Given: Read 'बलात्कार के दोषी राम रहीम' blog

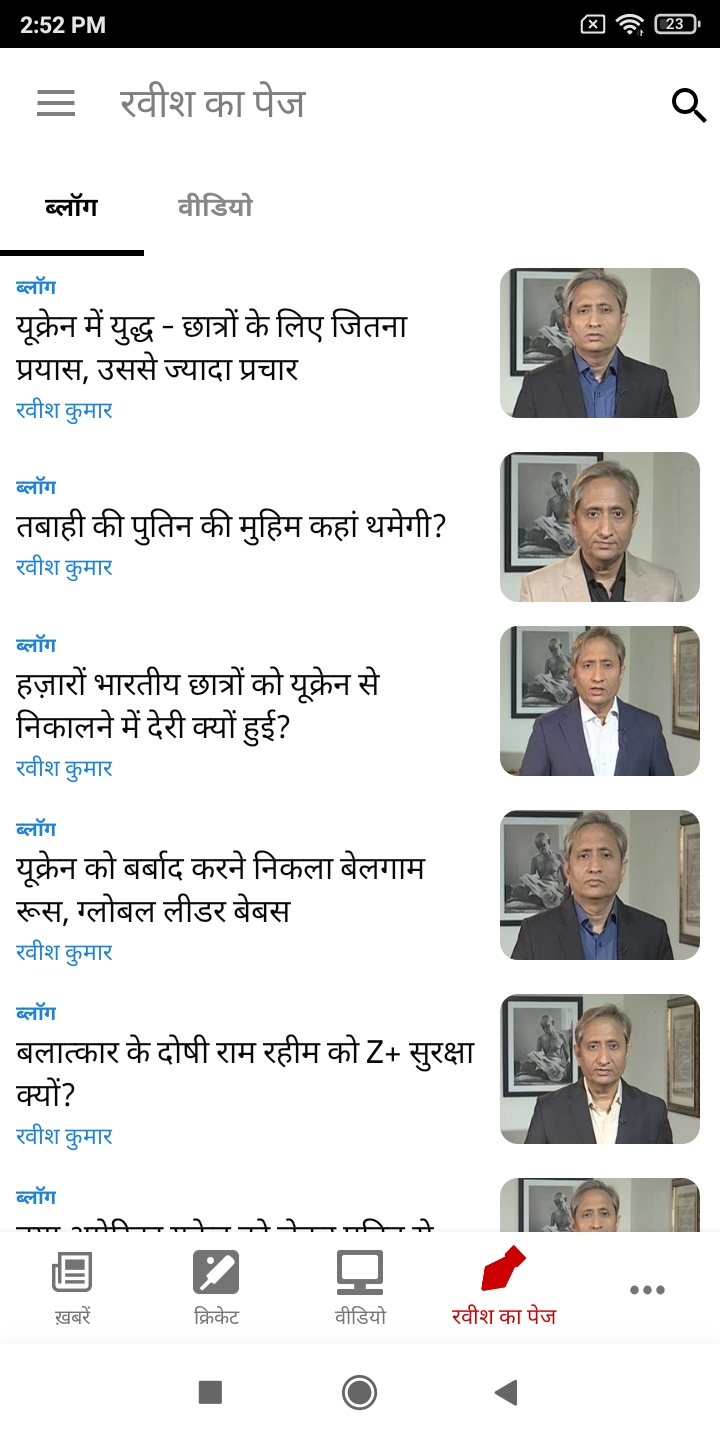Looking at the screenshot, I should click(245, 1073).
